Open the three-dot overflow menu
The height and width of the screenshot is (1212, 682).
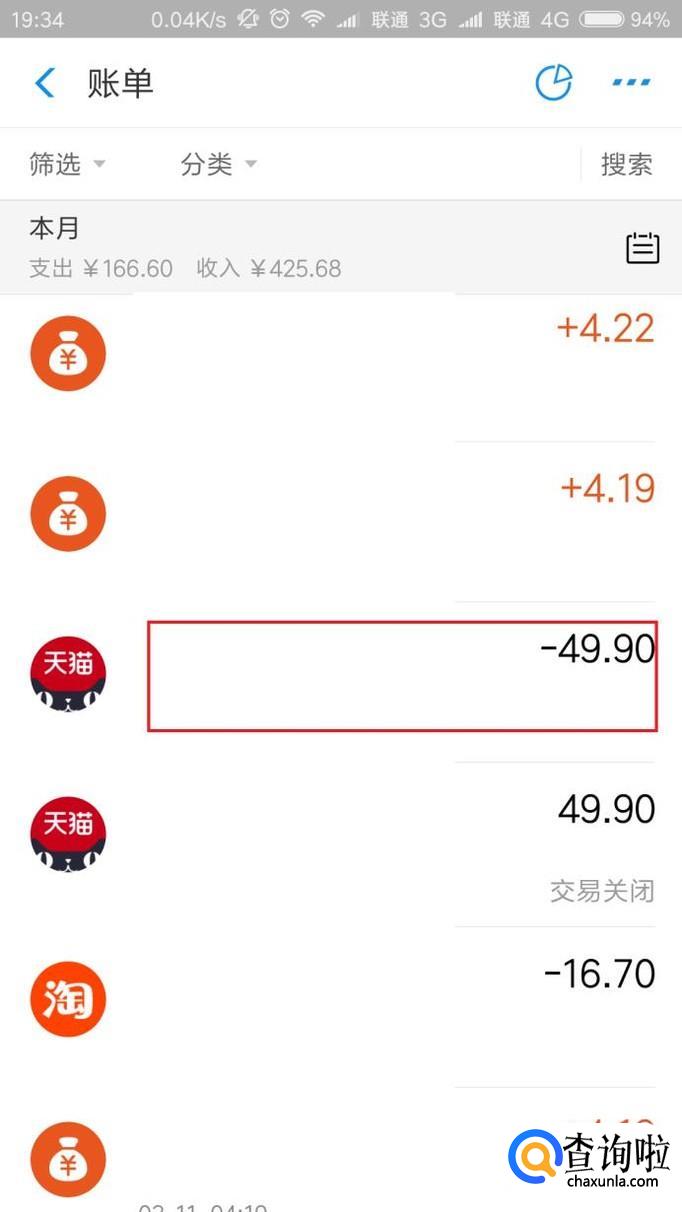pos(631,83)
